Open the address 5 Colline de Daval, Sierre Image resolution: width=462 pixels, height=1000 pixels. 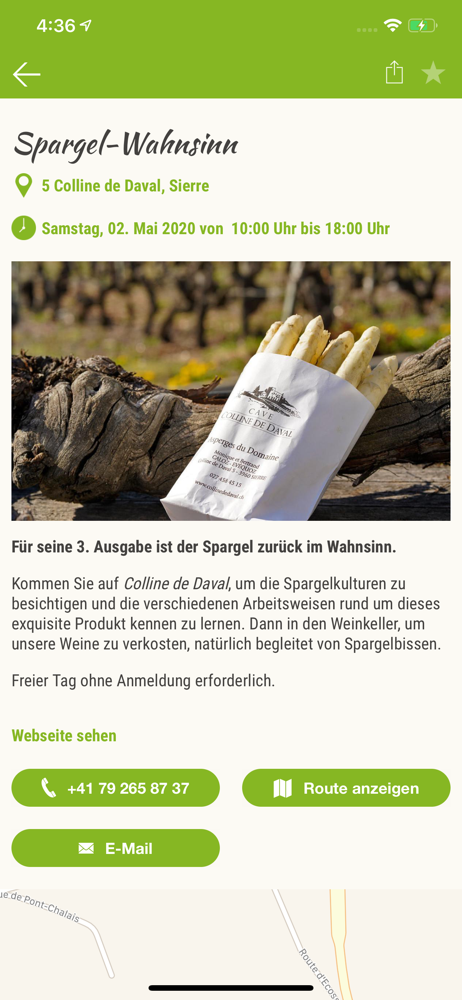tap(125, 186)
